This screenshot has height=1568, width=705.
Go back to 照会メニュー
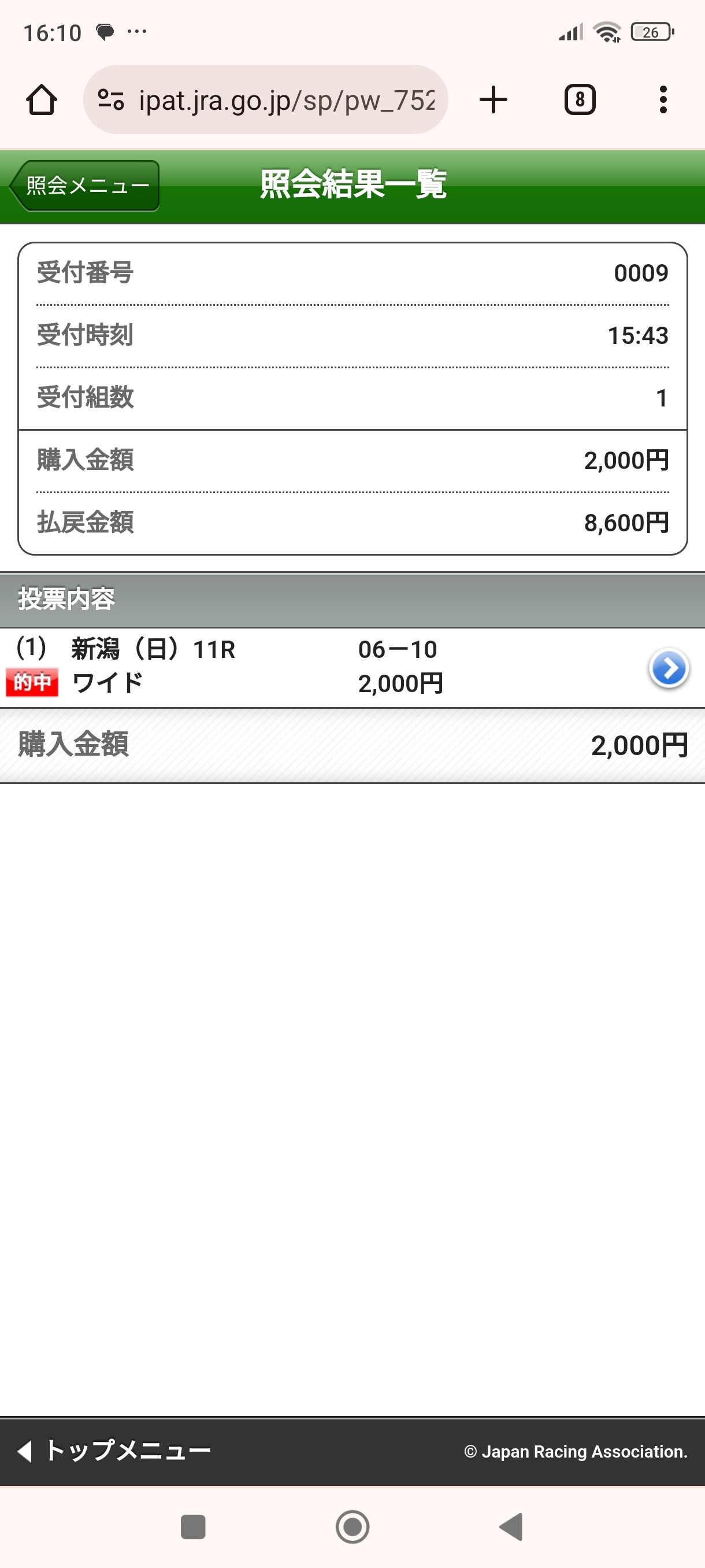[85, 186]
